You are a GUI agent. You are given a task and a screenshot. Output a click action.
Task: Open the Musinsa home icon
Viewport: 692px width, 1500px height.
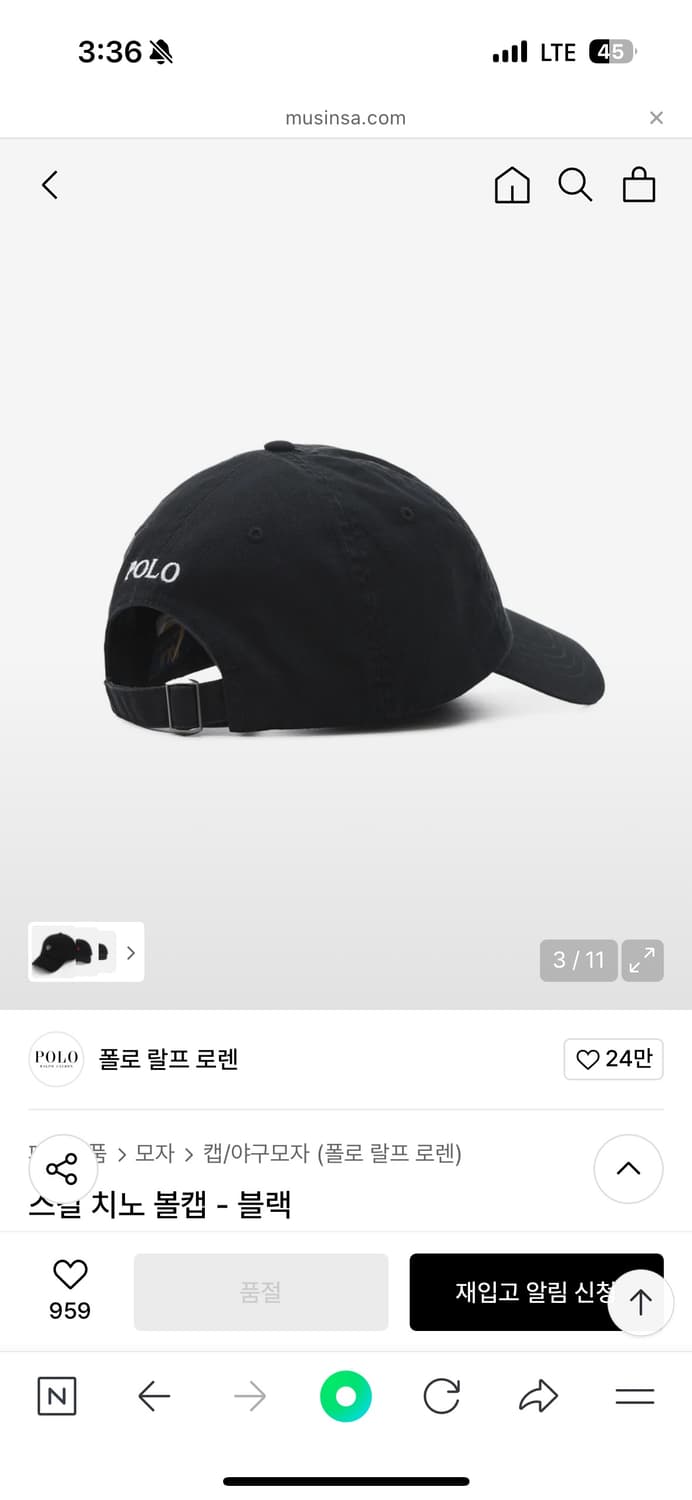point(512,185)
